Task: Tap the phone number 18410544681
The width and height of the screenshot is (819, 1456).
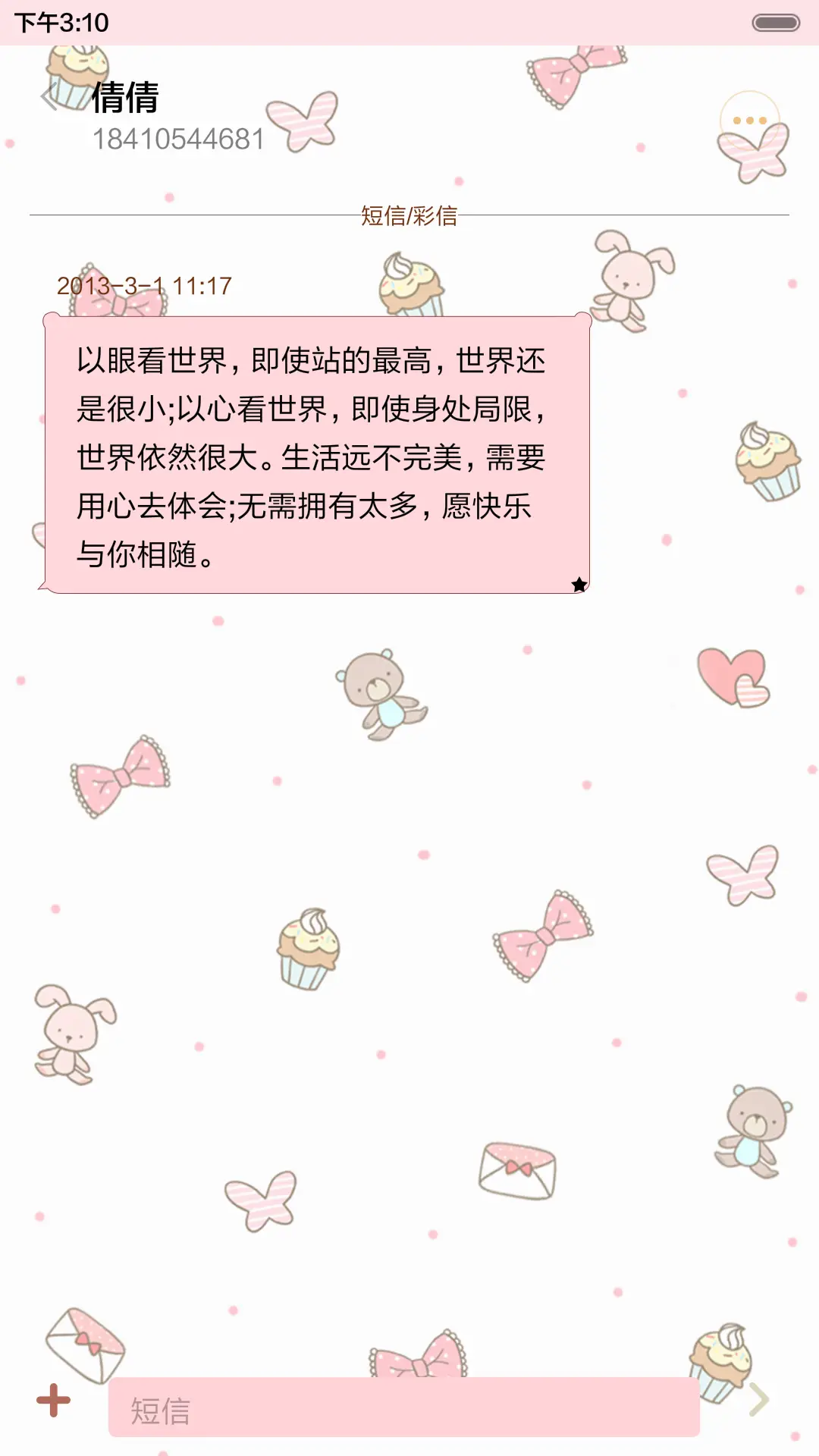Action: pyautogui.click(x=180, y=140)
